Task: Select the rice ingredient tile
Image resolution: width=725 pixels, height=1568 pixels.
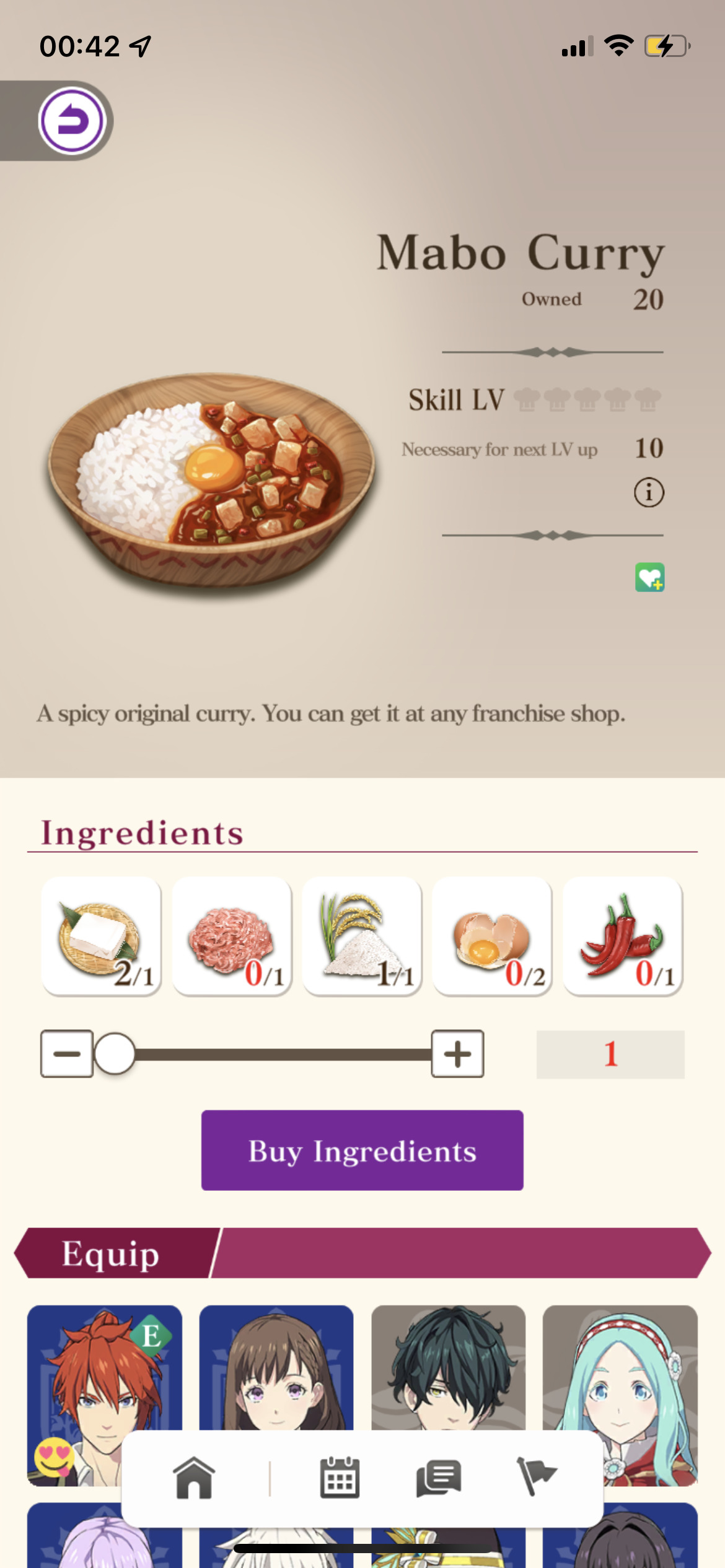Action: 362,936
